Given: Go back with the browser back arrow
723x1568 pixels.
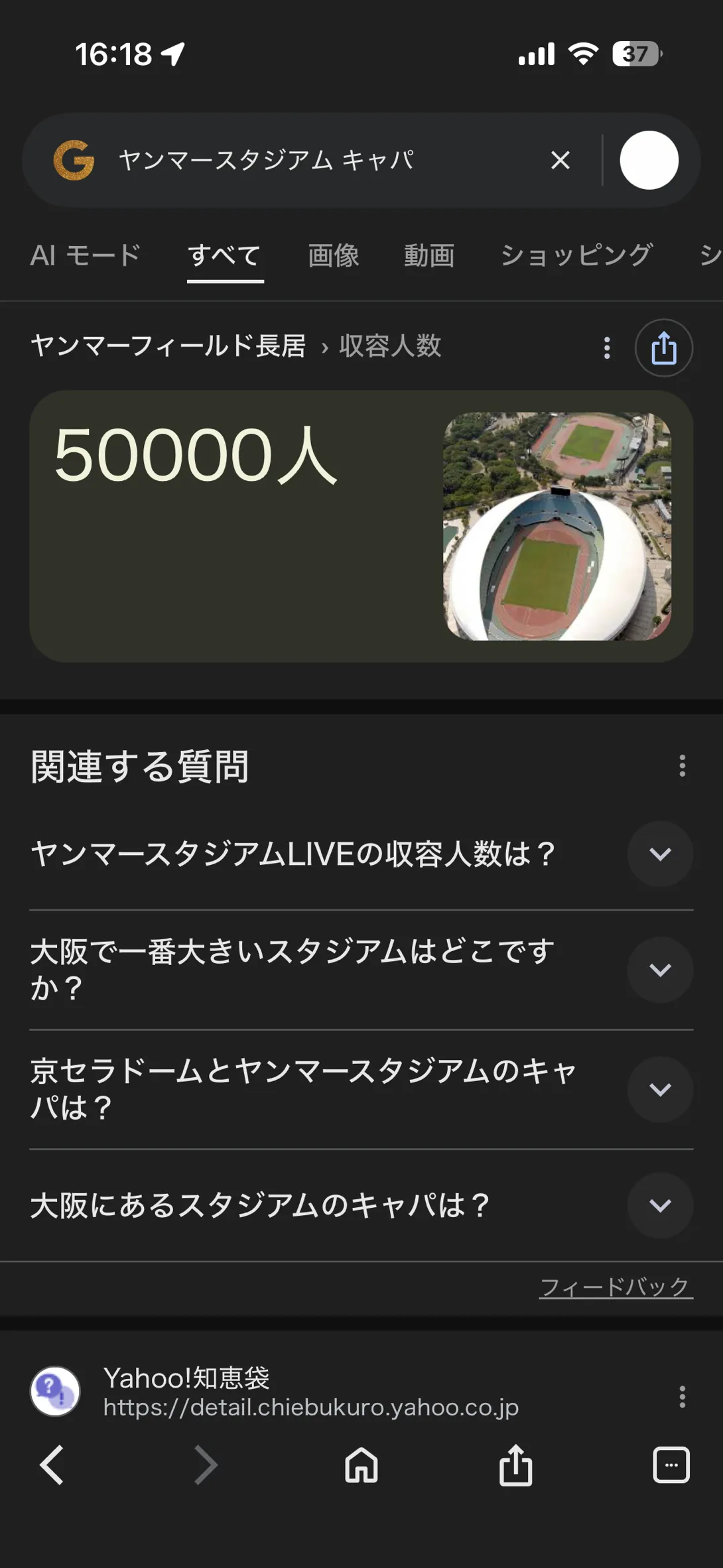Looking at the screenshot, I should click(x=52, y=1465).
